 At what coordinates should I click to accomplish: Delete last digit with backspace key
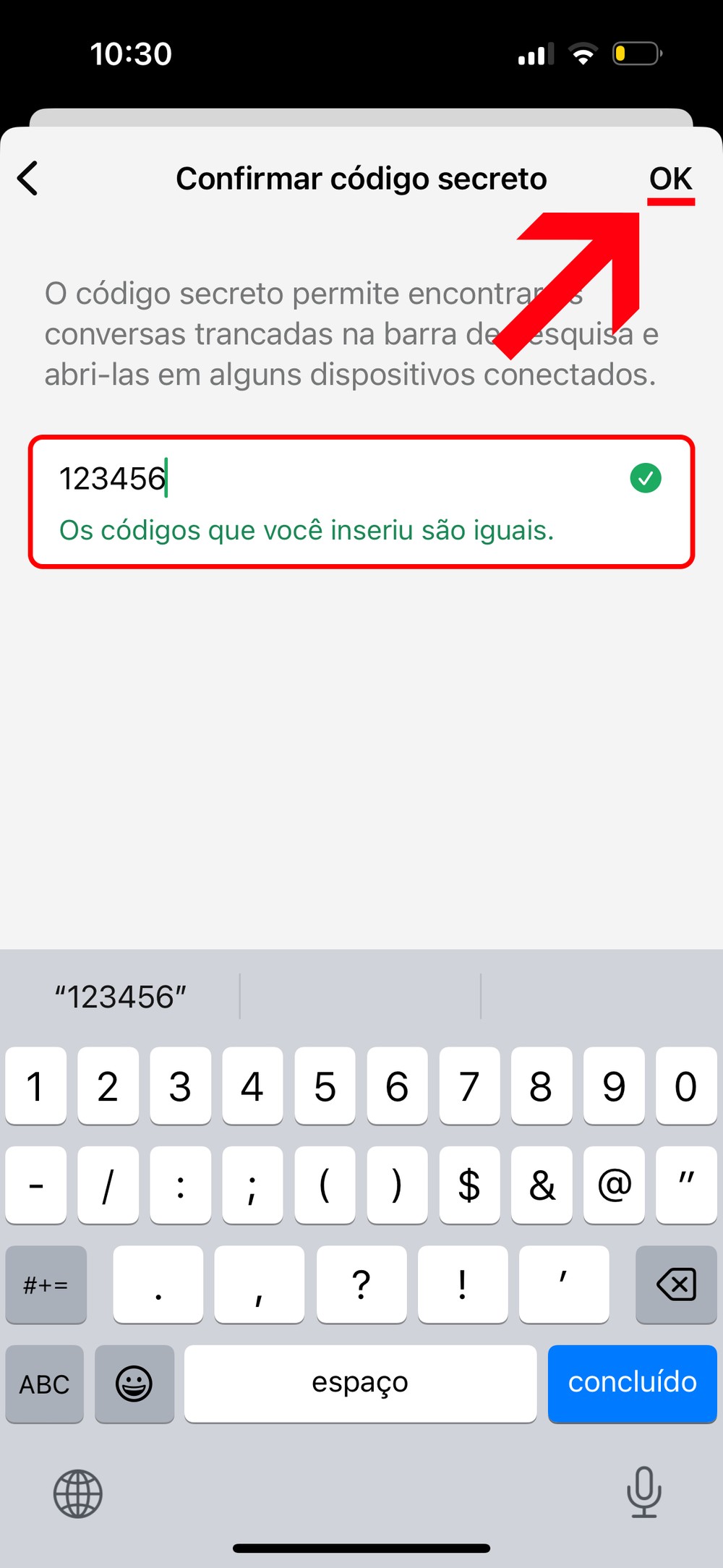click(675, 1284)
